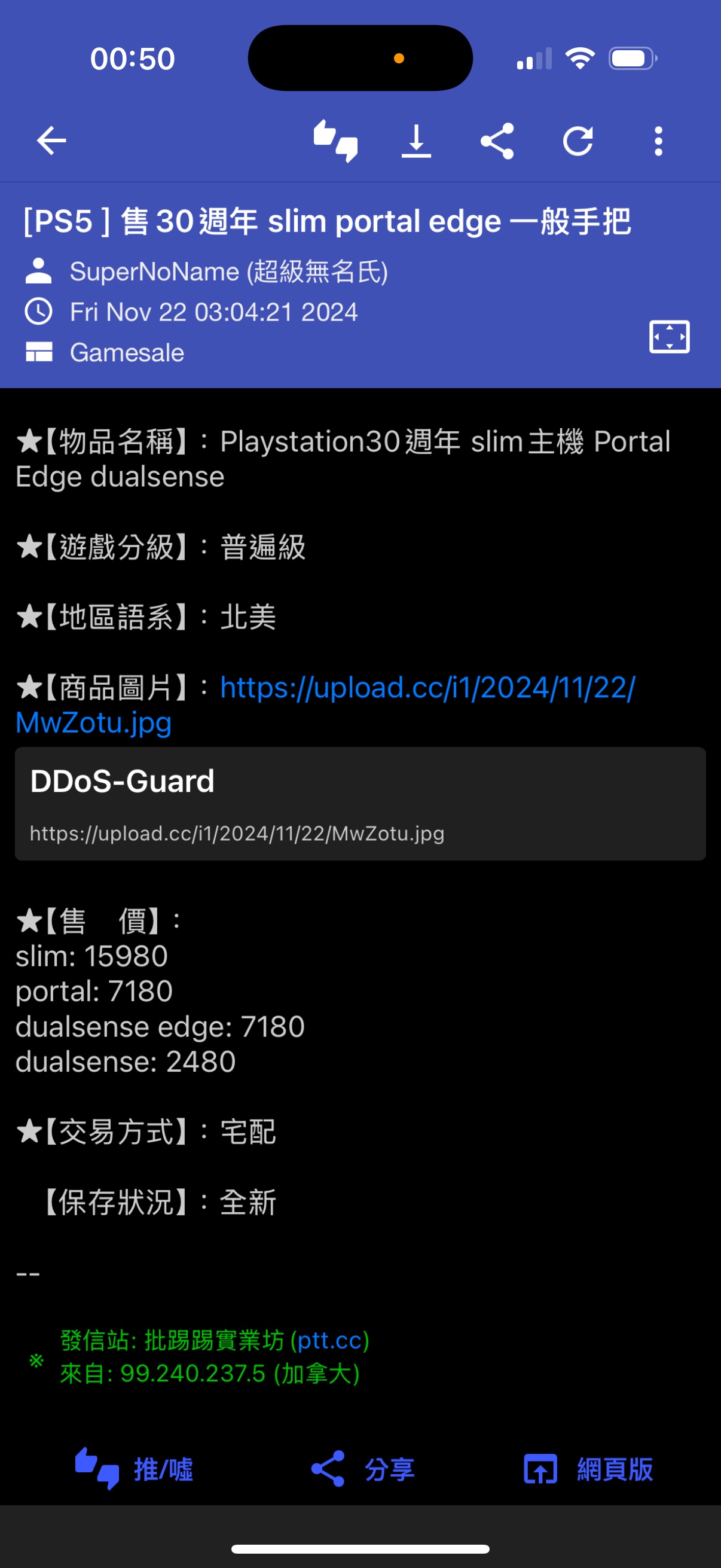721x1568 pixels.
Task: Tap the thumbs up/down icon in toolbar
Action: click(x=335, y=141)
